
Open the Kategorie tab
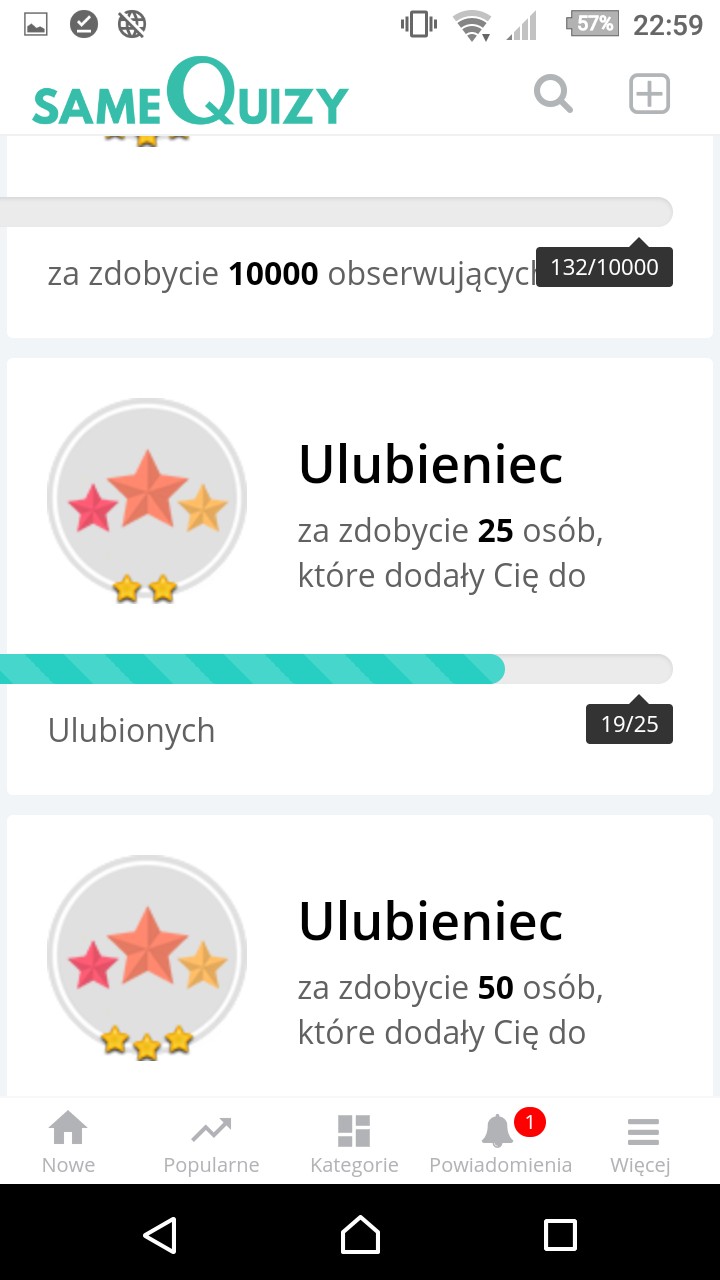354,1143
